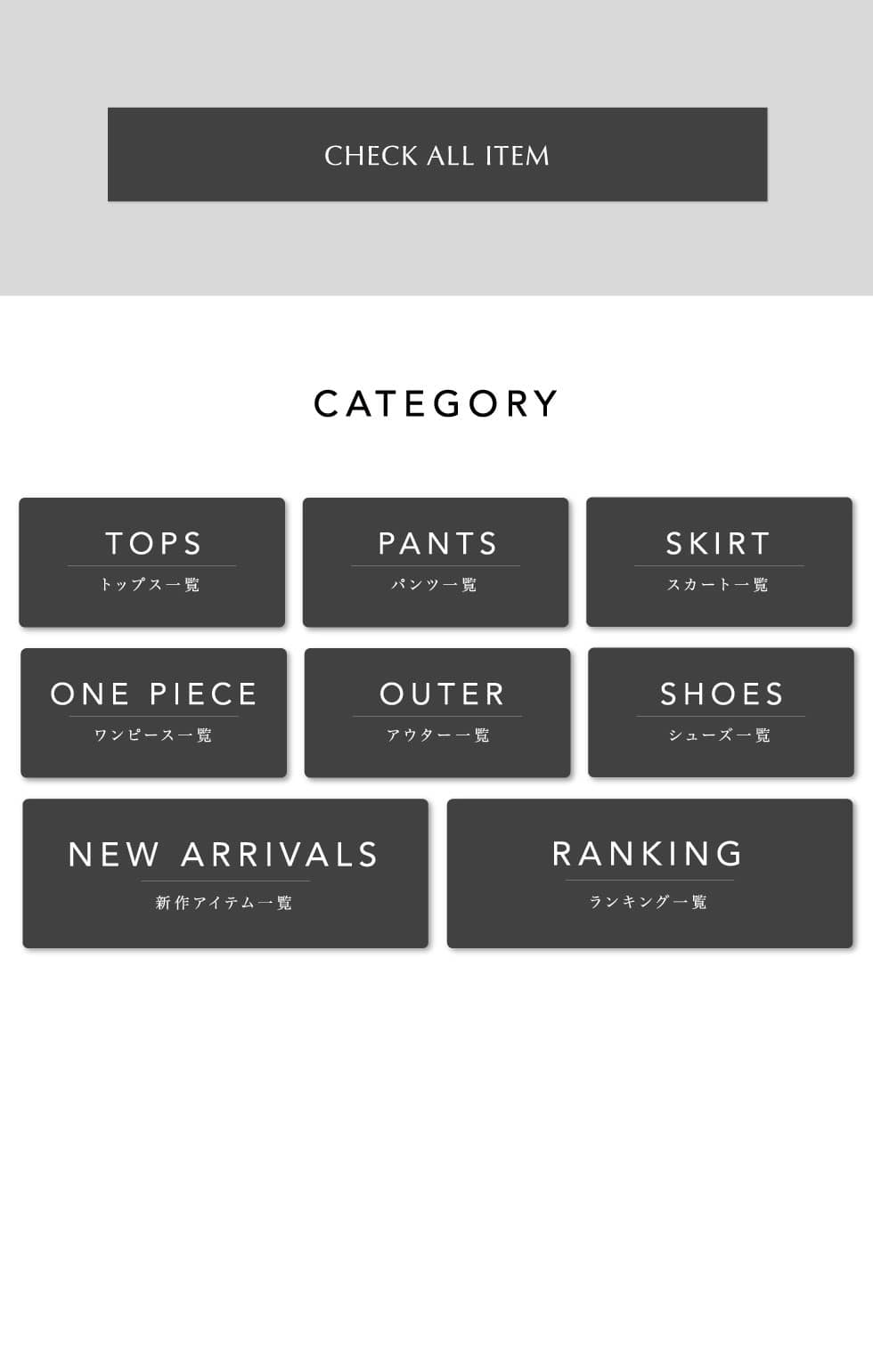Image resolution: width=873 pixels, height=1372 pixels.
Task: Open the ONE PIECE category
Action: [153, 712]
